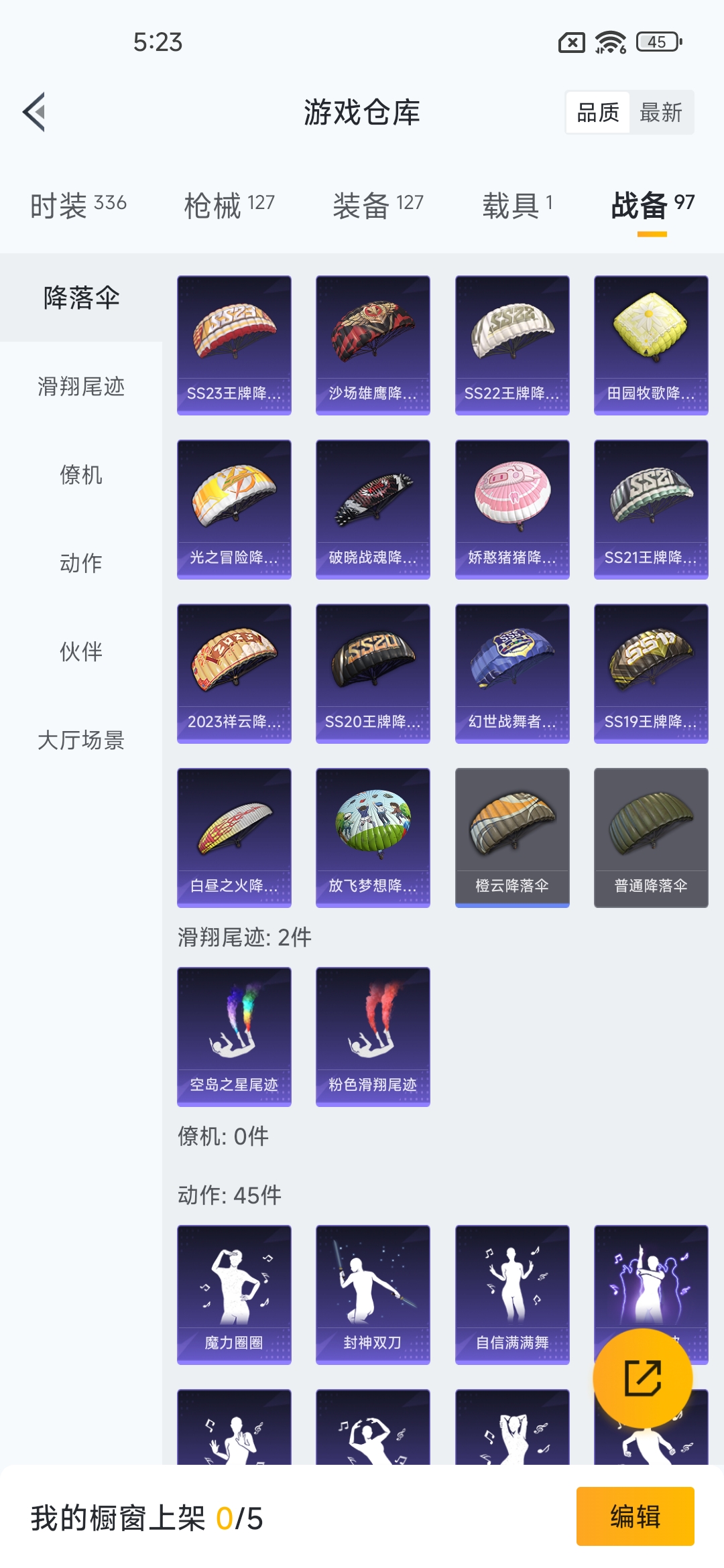This screenshot has height=1568, width=724.
Task: Tap the 编辑 button
Action: pyautogui.click(x=635, y=1516)
